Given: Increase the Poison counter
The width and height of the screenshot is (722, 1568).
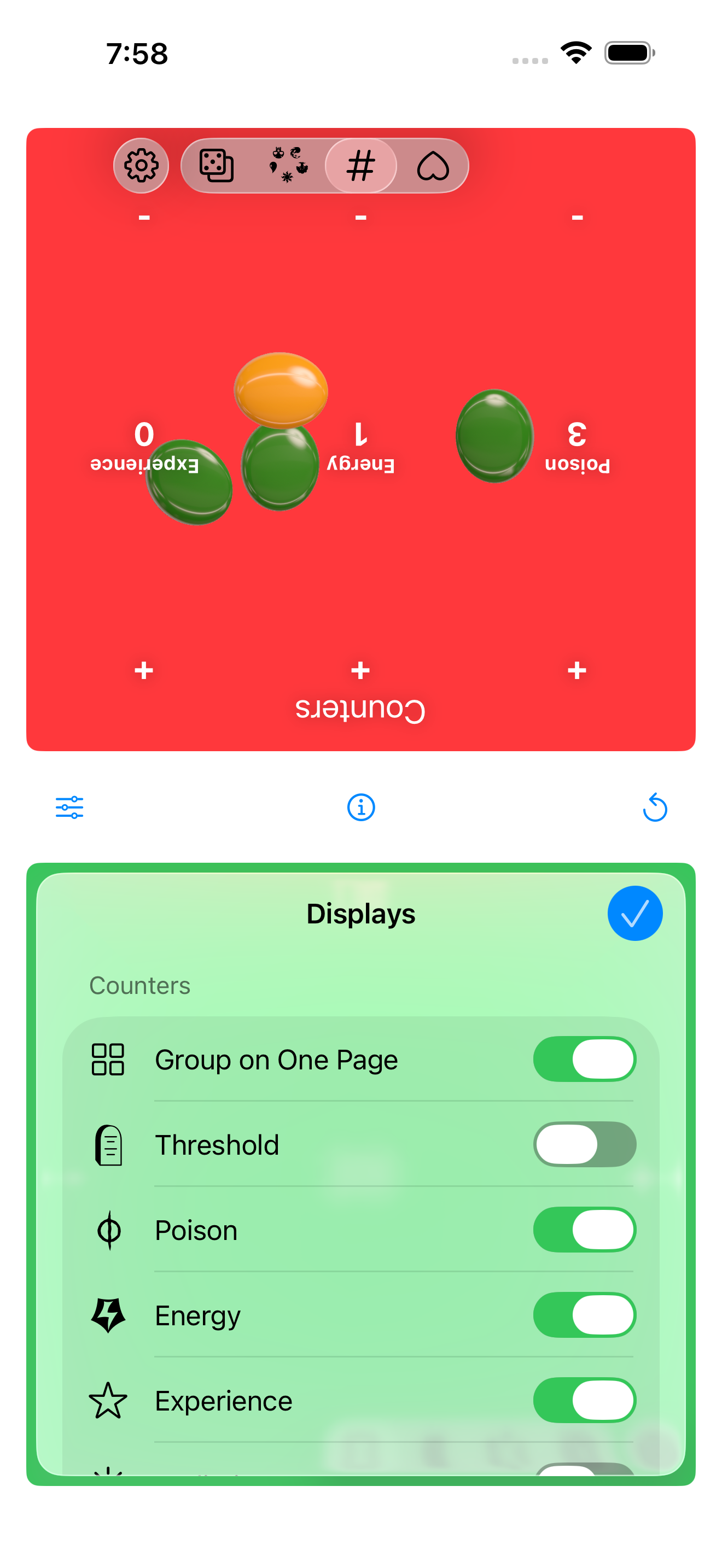Looking at the screenshot, I should coord(577,670).
